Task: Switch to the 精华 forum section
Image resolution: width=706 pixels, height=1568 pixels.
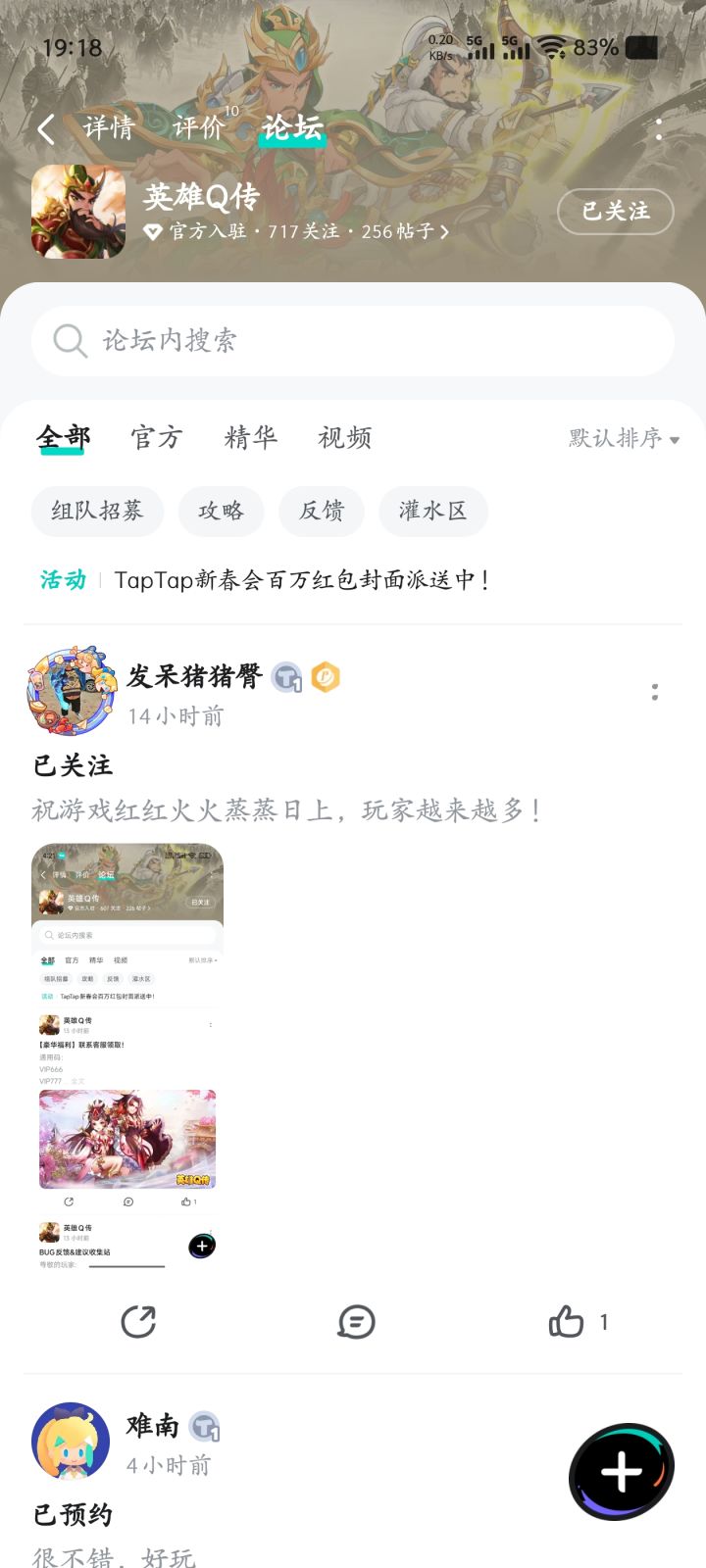Action: pos(251,437)
